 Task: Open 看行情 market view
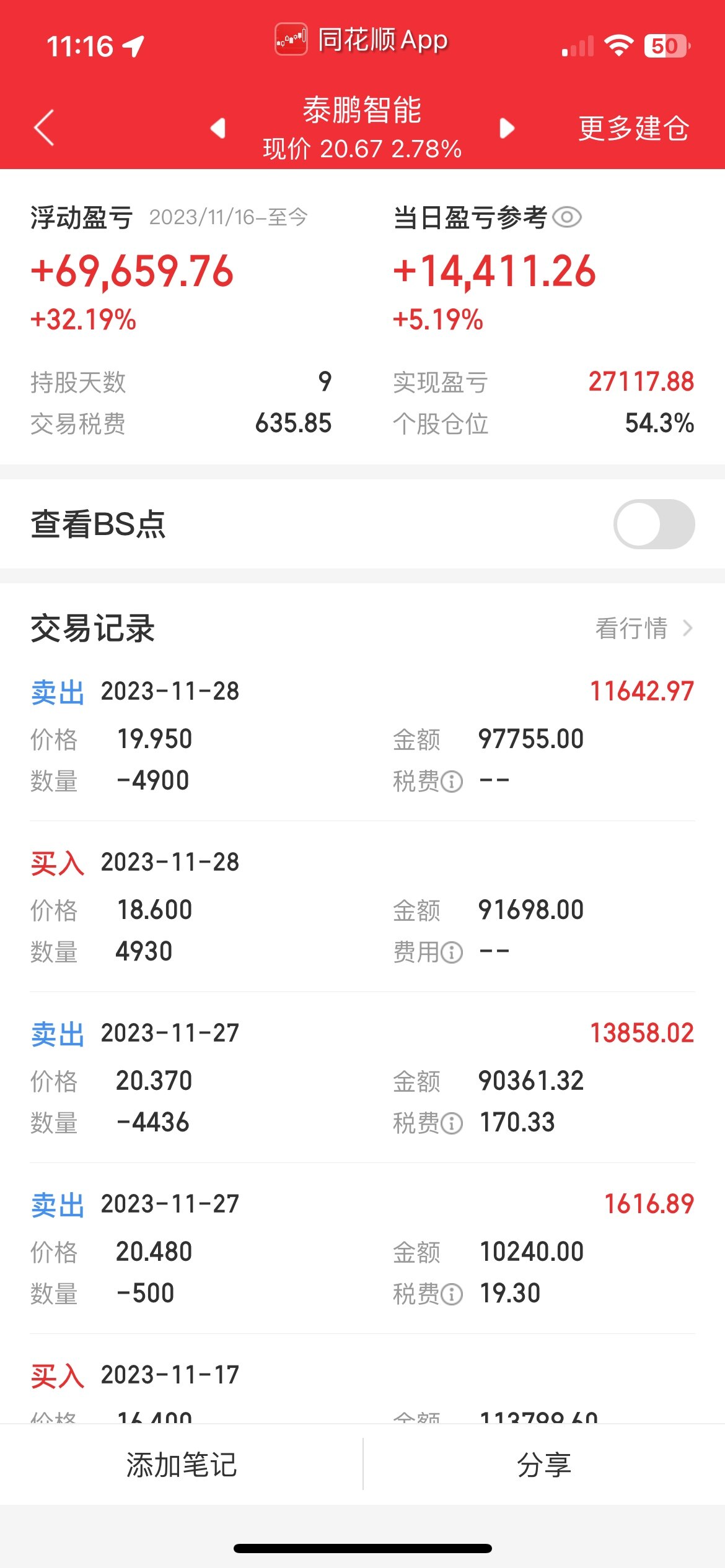[x=643, y=628]
